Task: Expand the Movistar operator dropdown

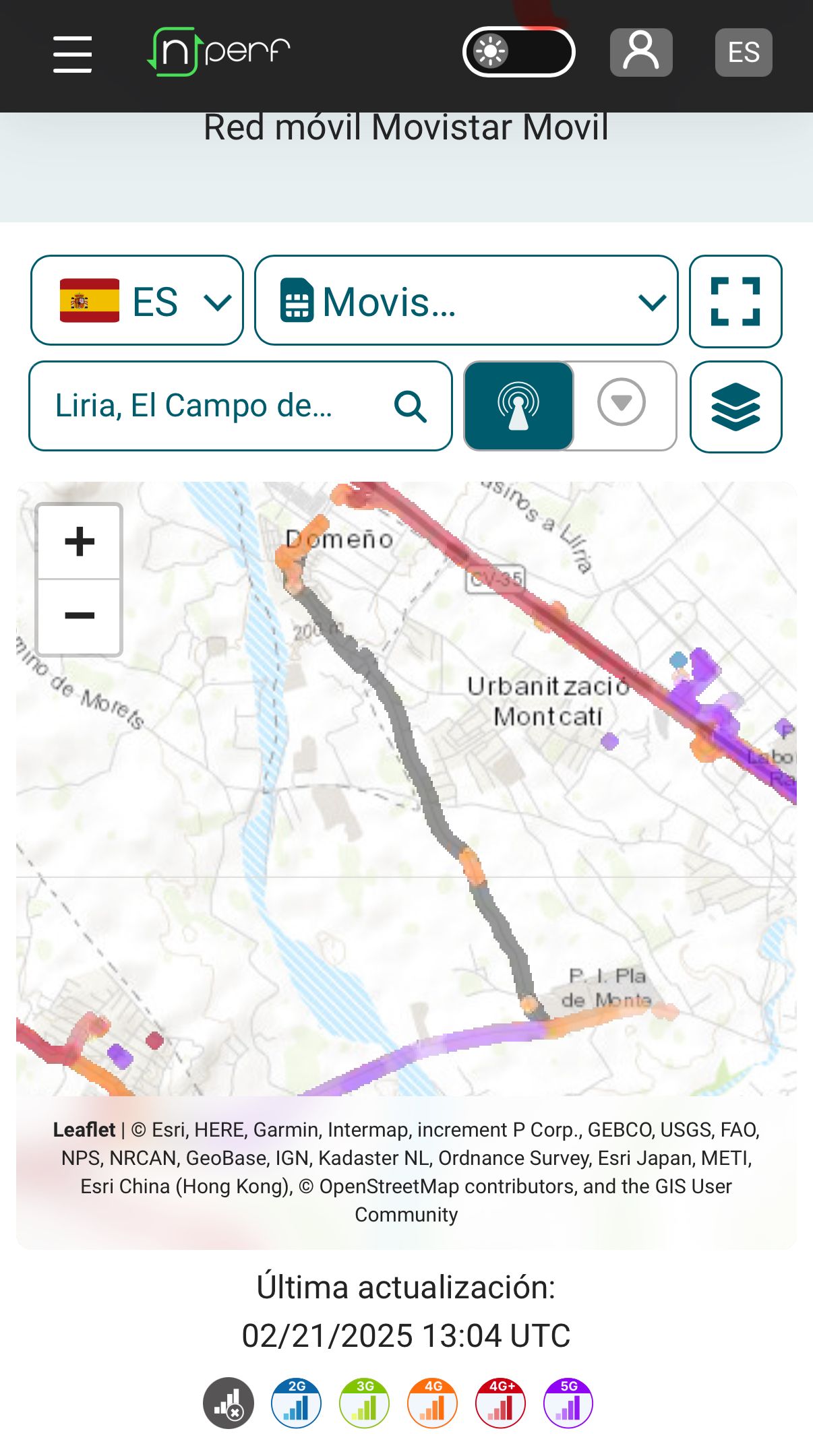Action: pyautogui.click(x=466, y=300)
